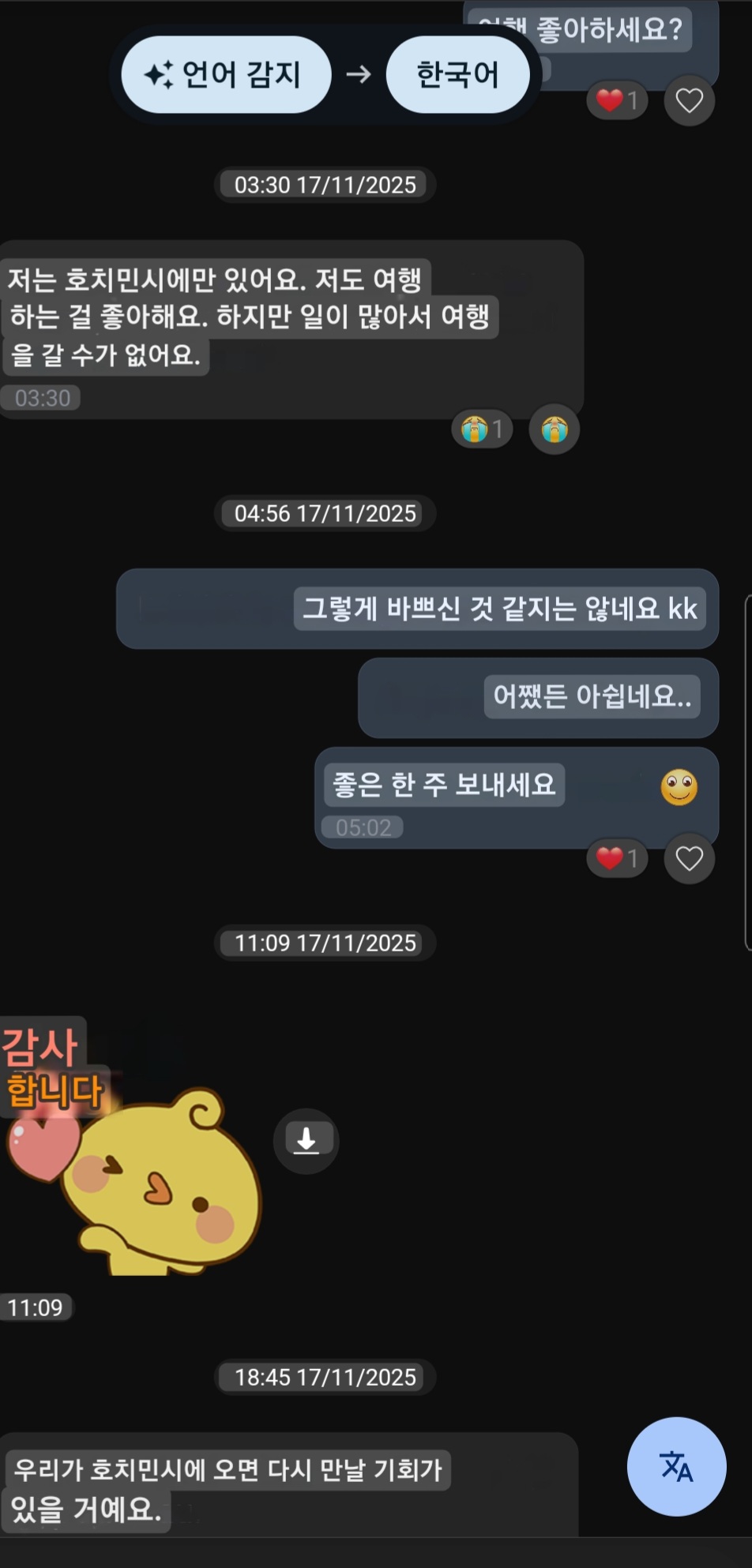React with crying emoji to the 03:30 message
This screenshot has width=752, height=1568.
click(554, 429)
